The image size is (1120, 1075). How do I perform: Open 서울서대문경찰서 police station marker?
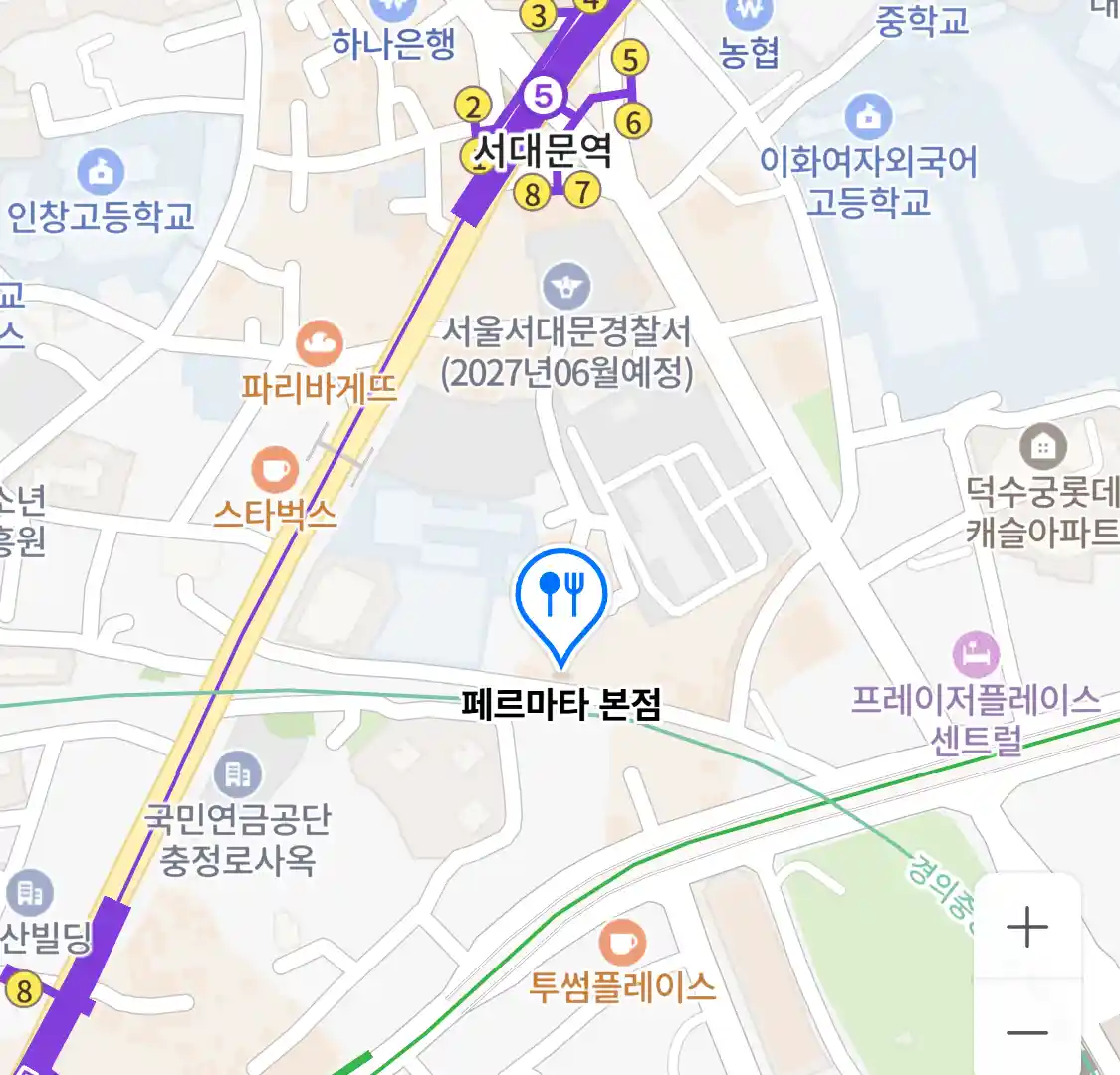coord(566,287)
